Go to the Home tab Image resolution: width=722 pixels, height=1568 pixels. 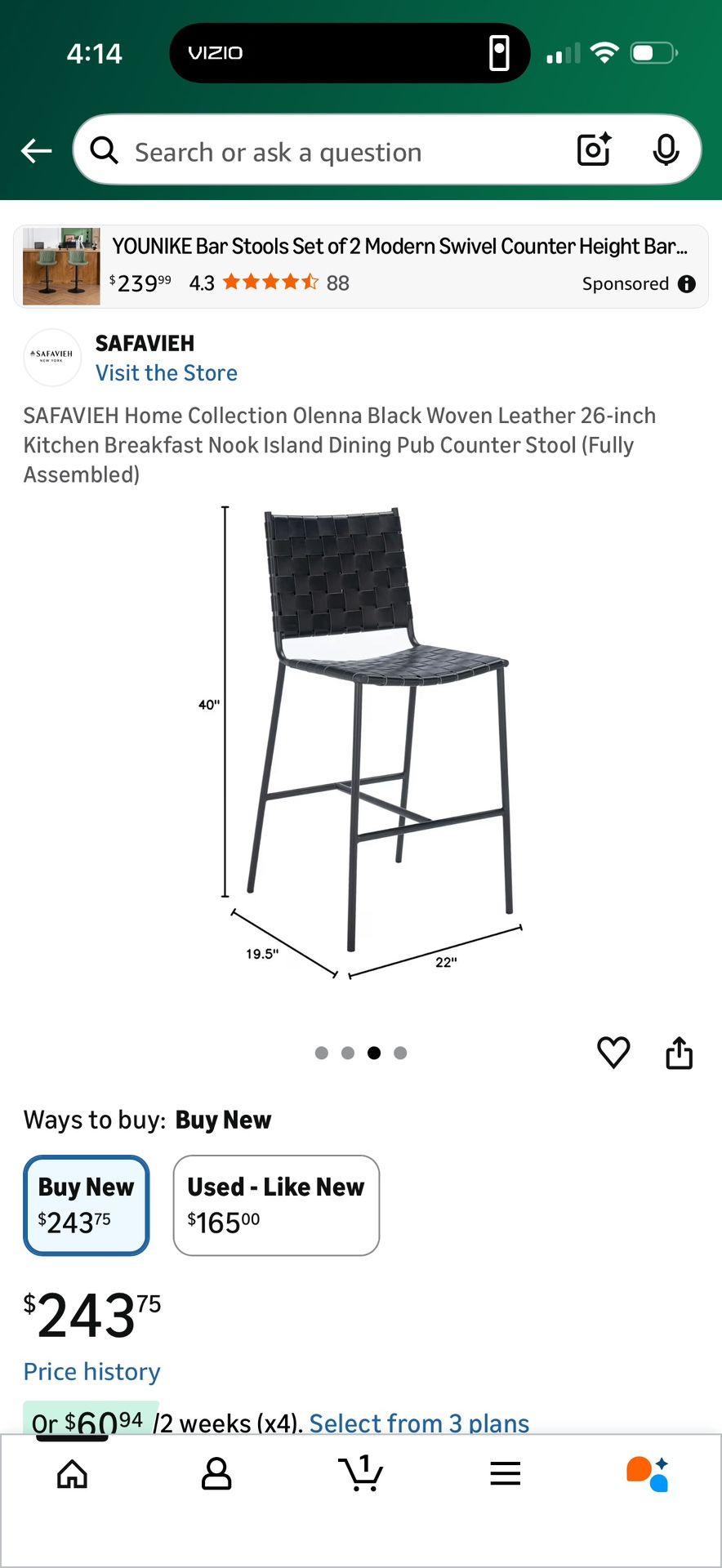point(72,1474)
